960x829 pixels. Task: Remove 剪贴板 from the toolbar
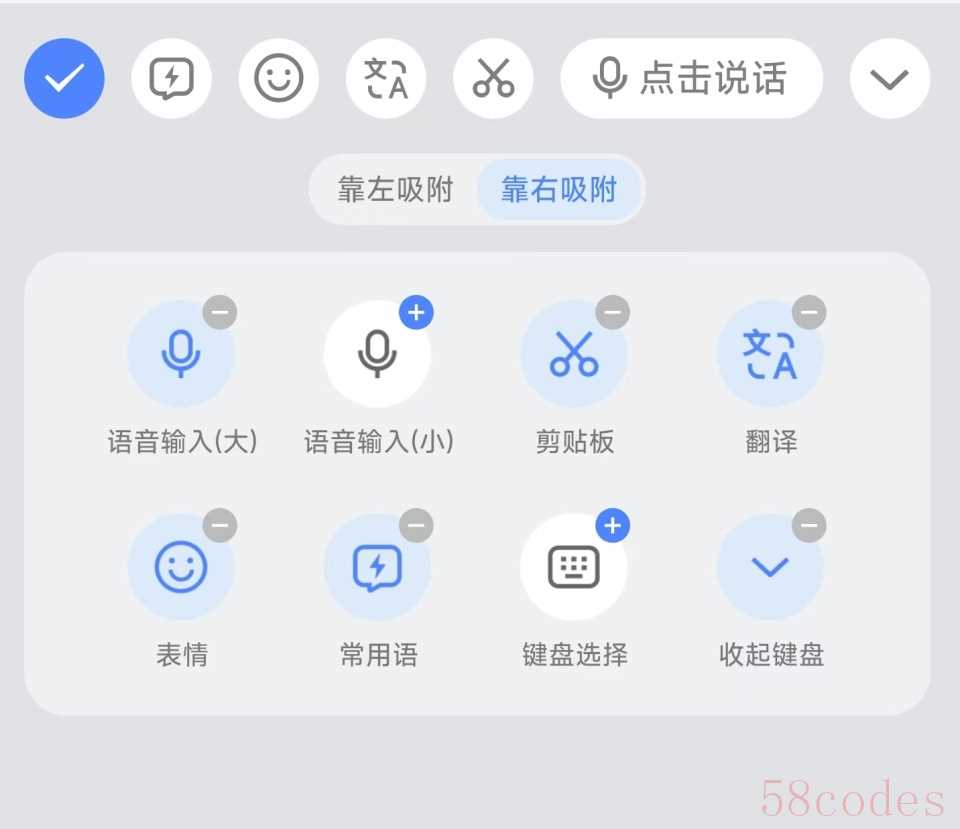[x=613, y=313]
